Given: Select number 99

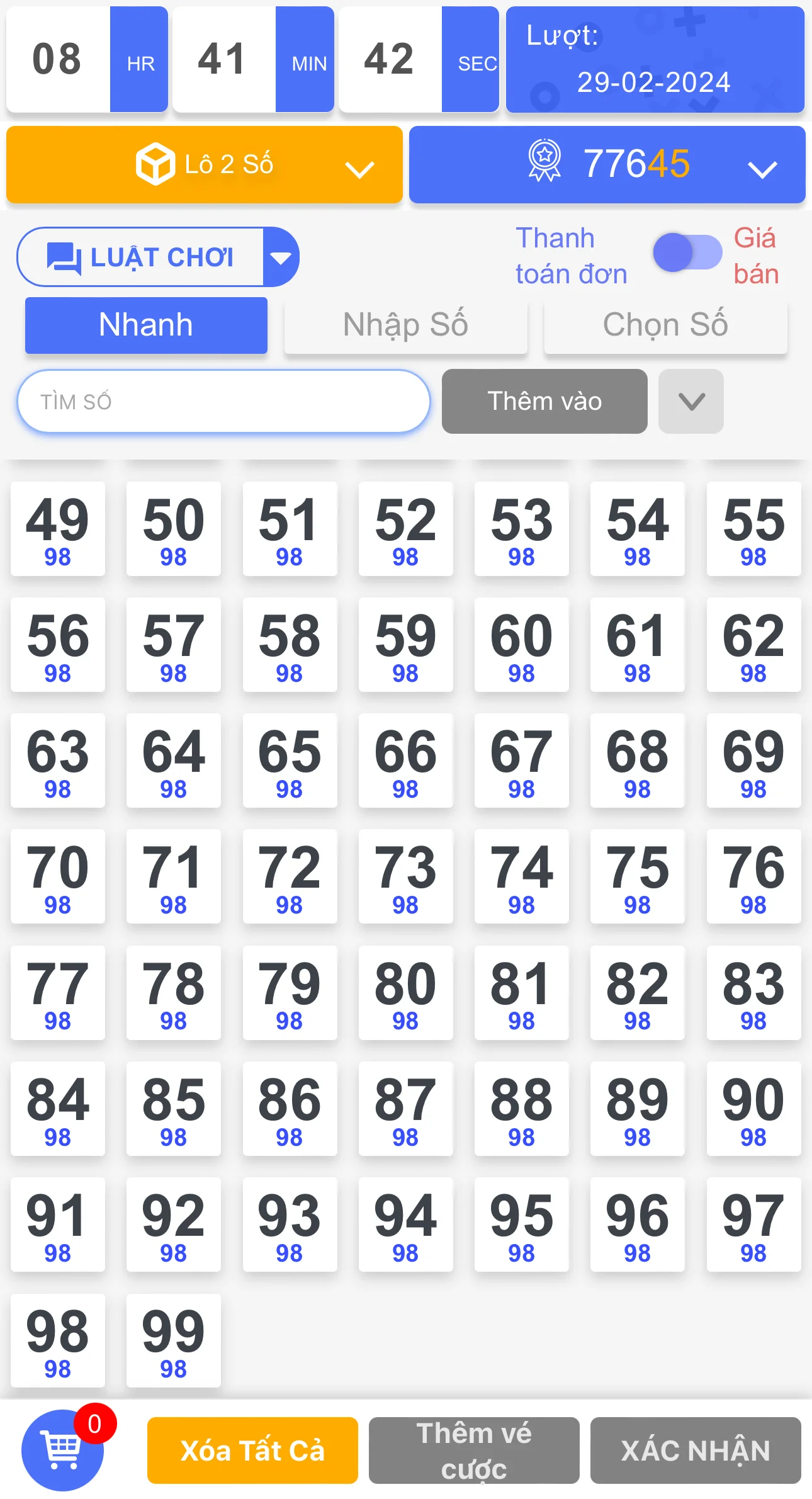Looking at the screenshot, I should 174,1340.
